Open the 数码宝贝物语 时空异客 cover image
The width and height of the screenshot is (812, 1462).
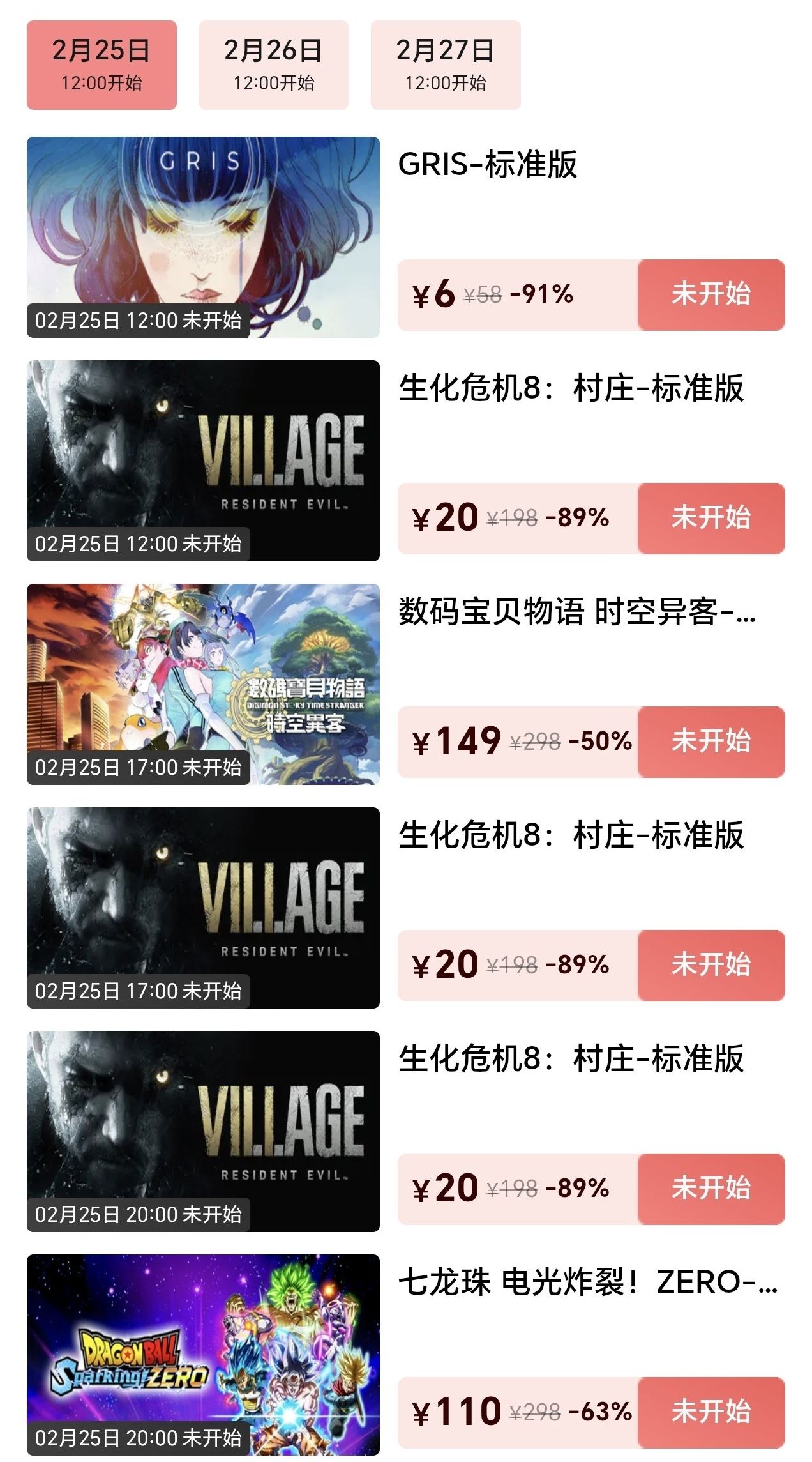[x=203, y=683]
